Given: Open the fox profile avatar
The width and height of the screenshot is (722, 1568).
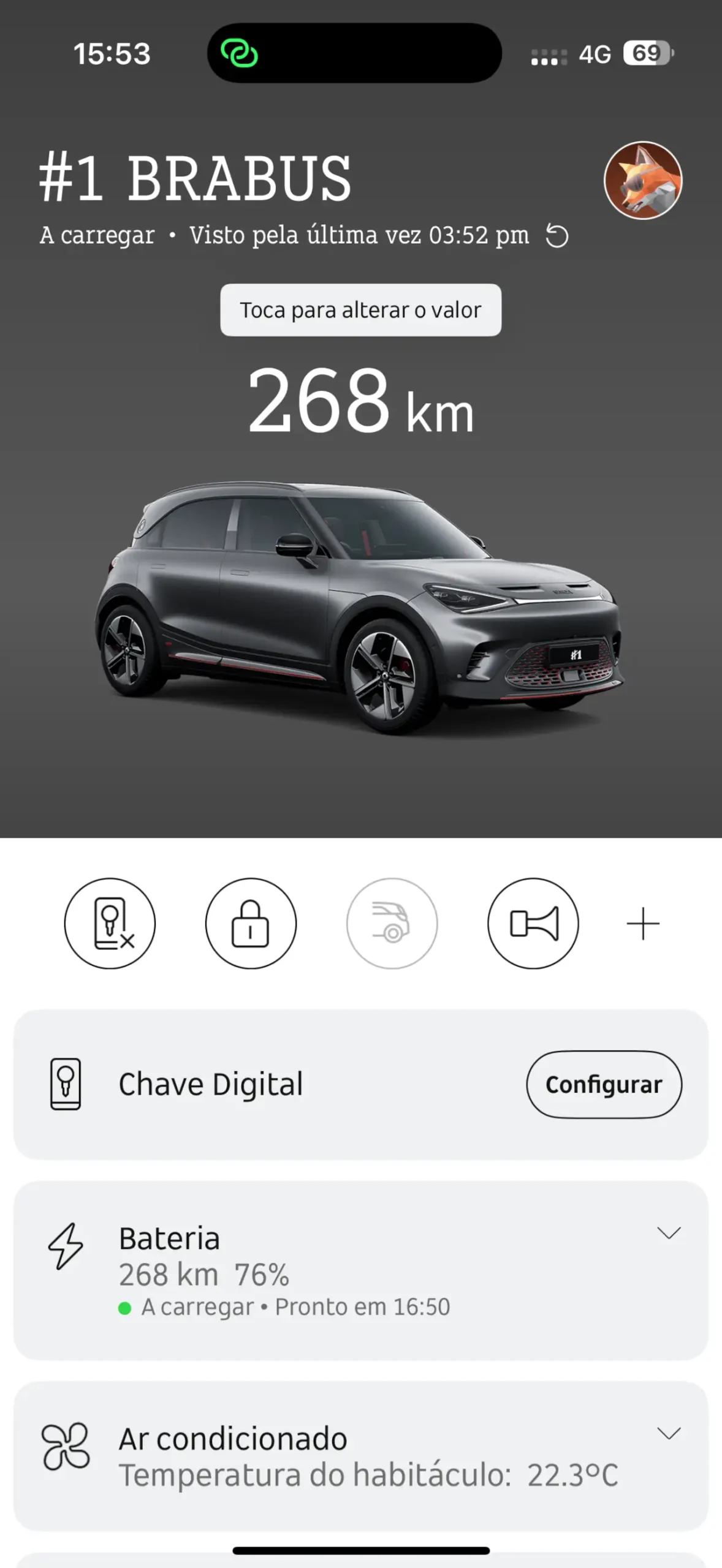Looking at the screenshot, I should 643,181.
